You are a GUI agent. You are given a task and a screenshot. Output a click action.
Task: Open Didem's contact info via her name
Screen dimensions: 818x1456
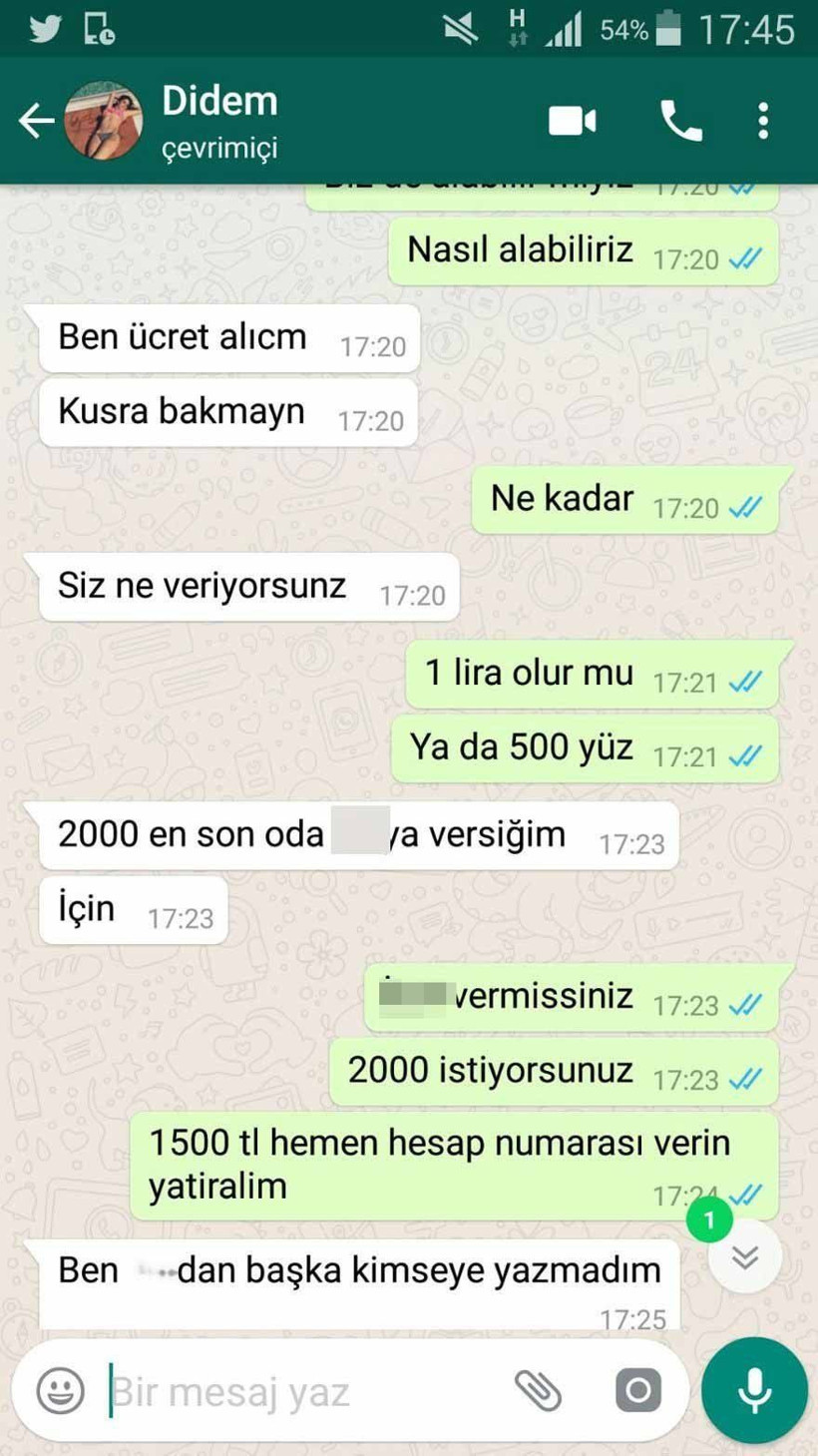(218, 100)
